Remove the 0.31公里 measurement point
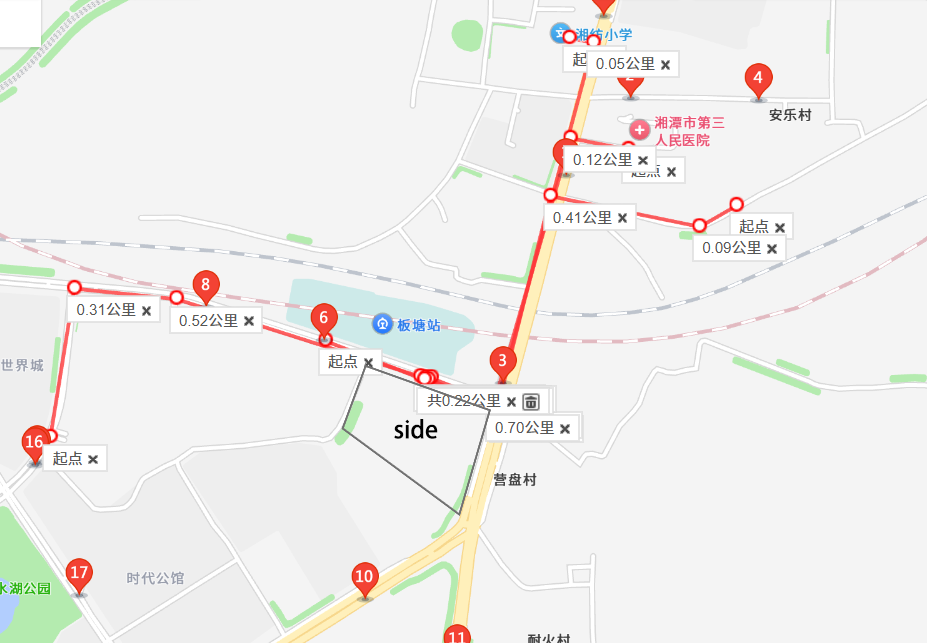This screenshot has width=927, height=643. [x=146, y=310]
